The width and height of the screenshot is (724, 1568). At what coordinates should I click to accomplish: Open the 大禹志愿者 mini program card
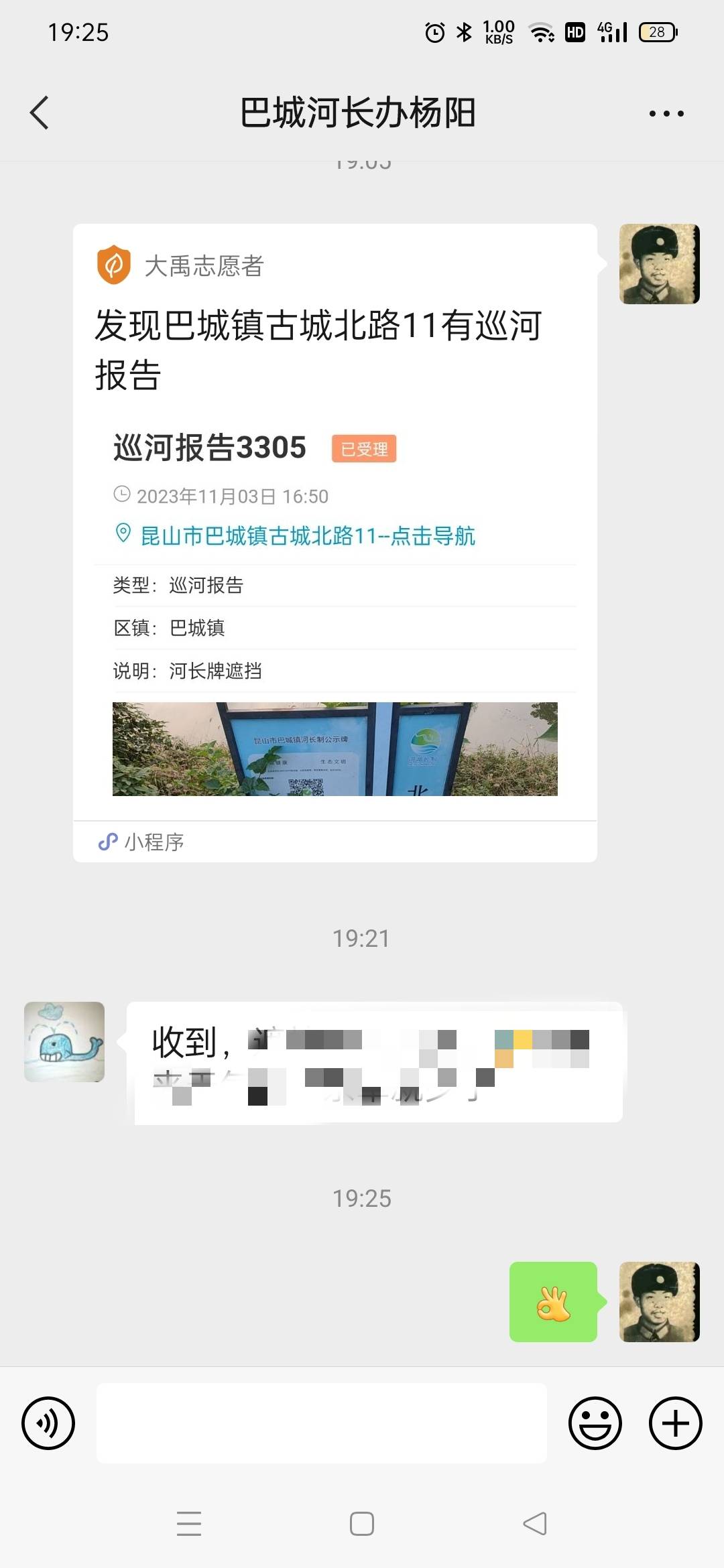(335, 543)
